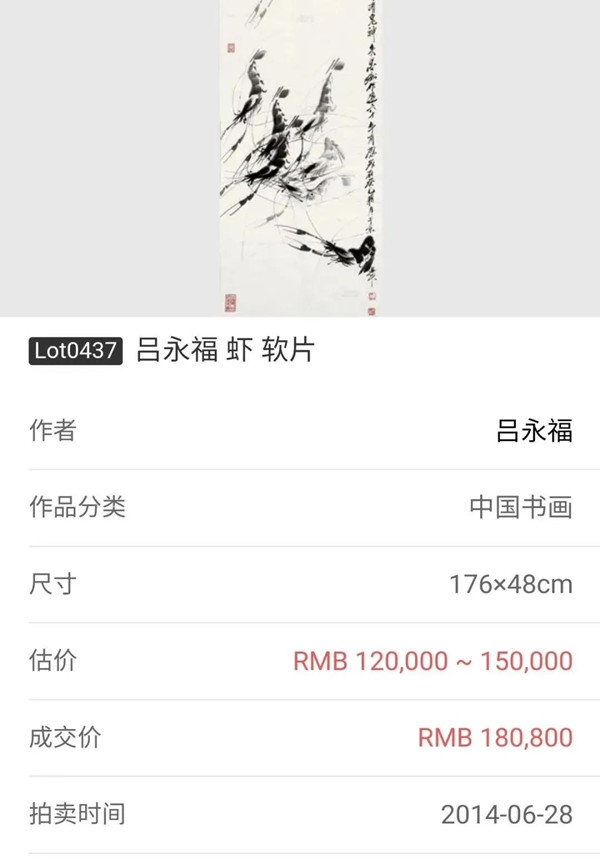Open the shrimp painting image full view
The image size is (600, 866).
coord(299,158)
